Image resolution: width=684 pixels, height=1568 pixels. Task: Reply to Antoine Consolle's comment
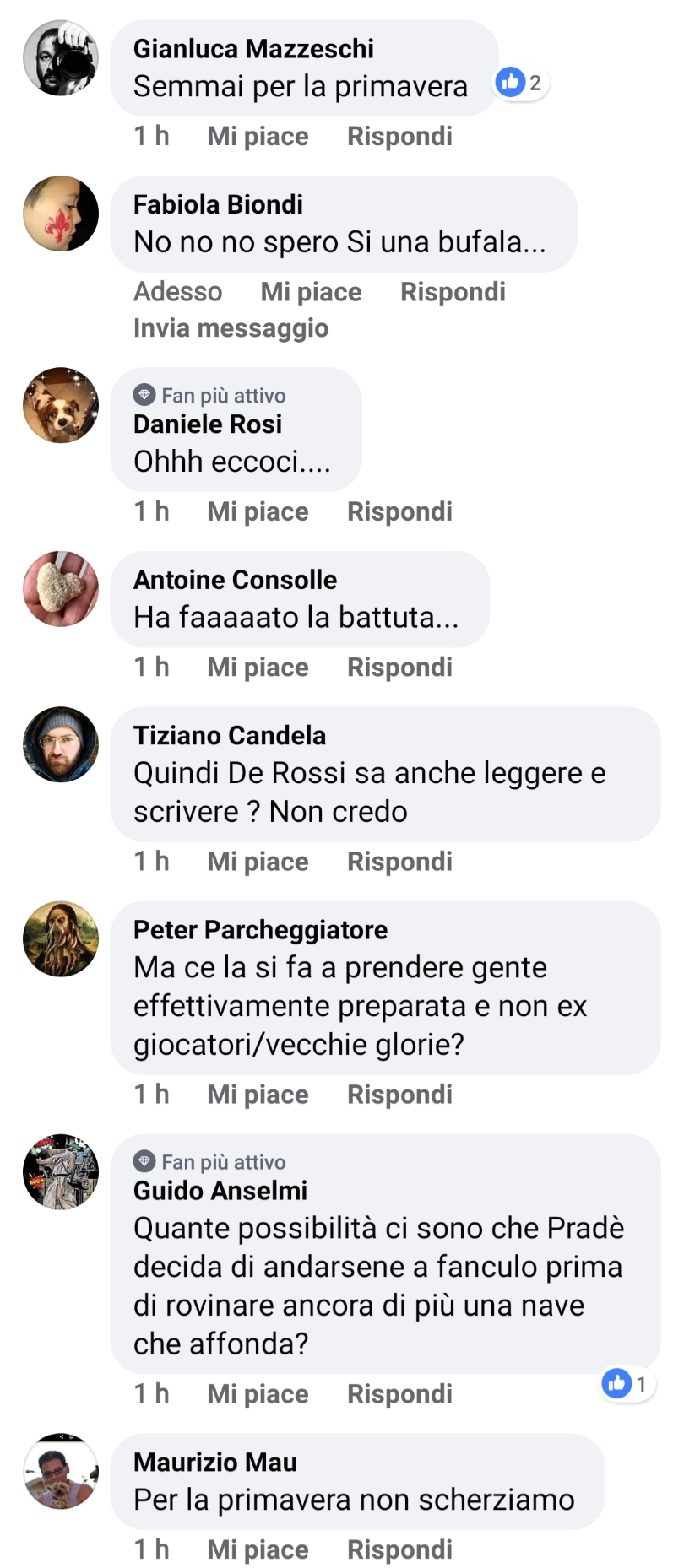pyautogui.click(x=399, y=668)
